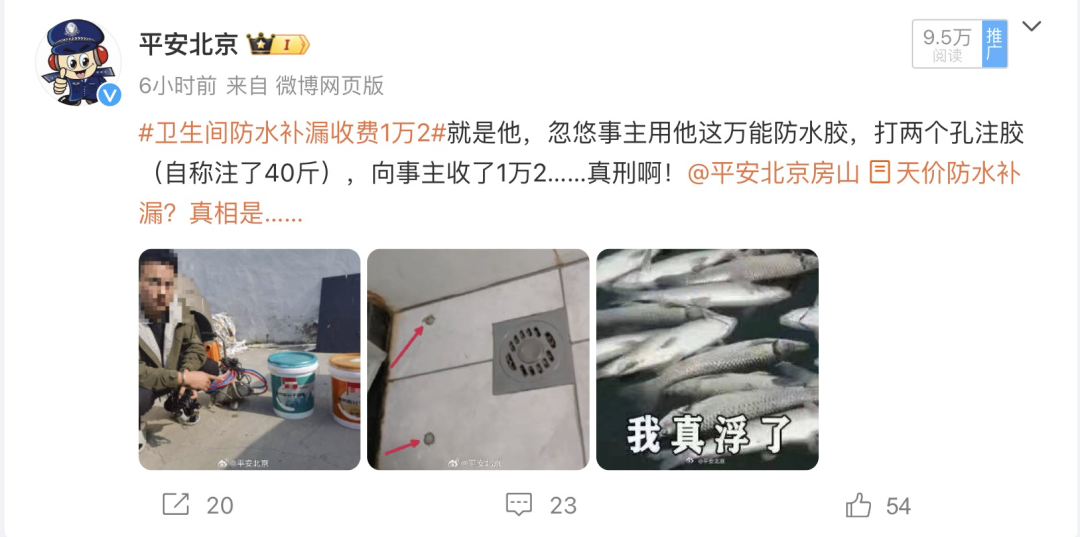Expand the post options chevron
Image resolution: width=1080 pixels, height=537 pixels.
point(1031,26)
